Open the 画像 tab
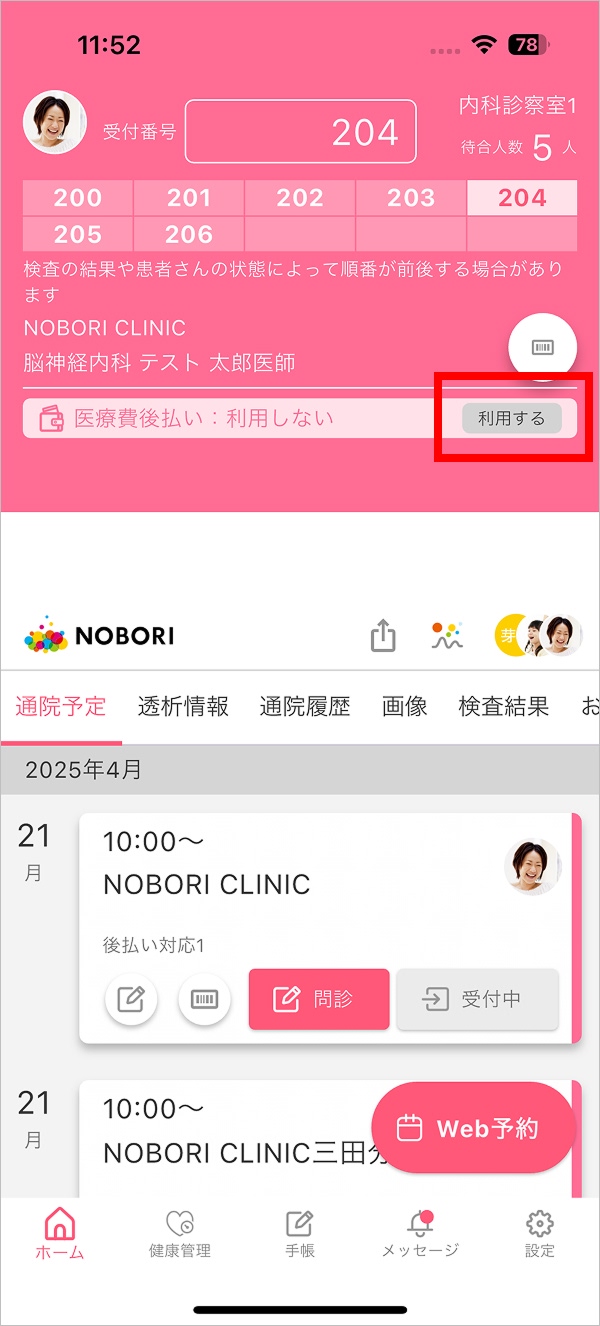 pyautogui.click(x=404, y=707)
